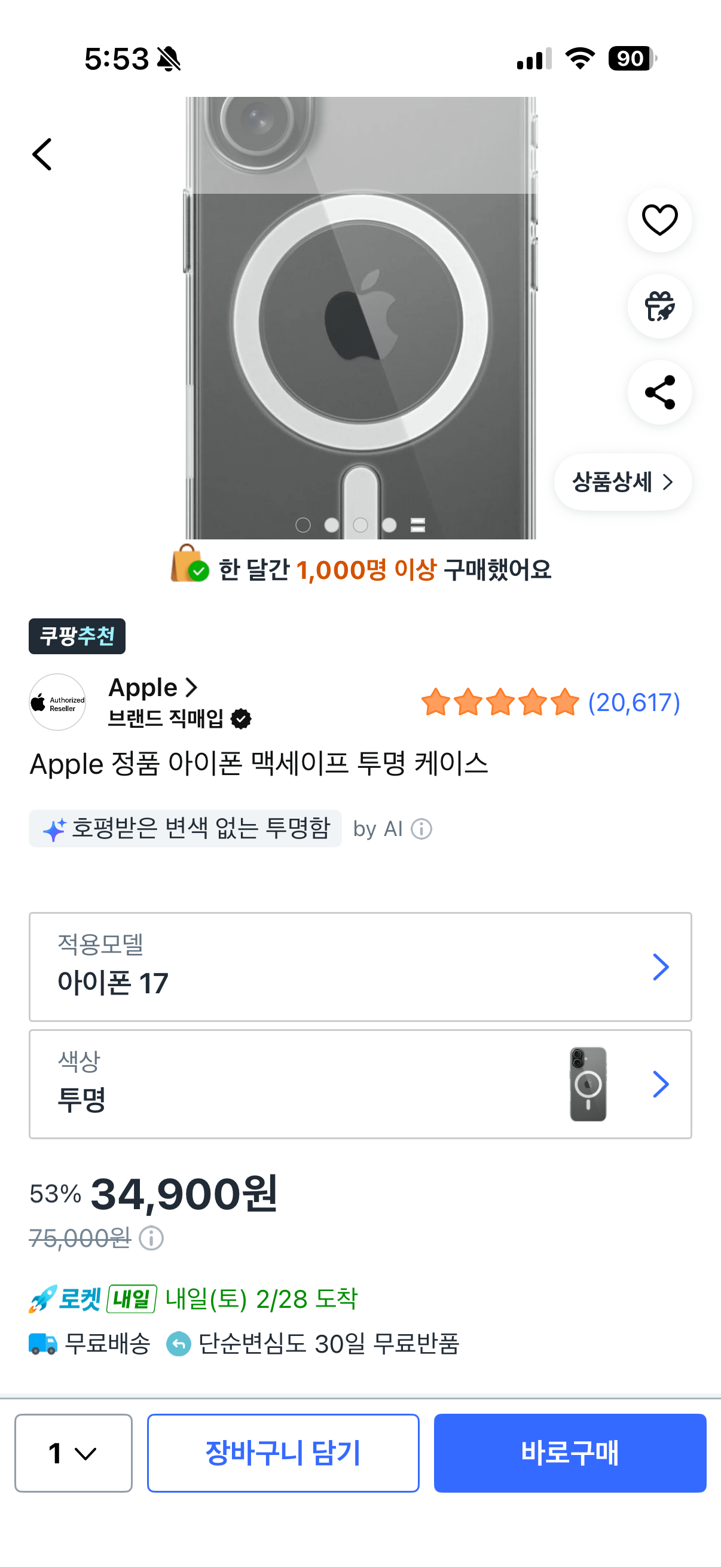Open 상품상세 product details
The image size is (721, 1568).
pos(622,481)
